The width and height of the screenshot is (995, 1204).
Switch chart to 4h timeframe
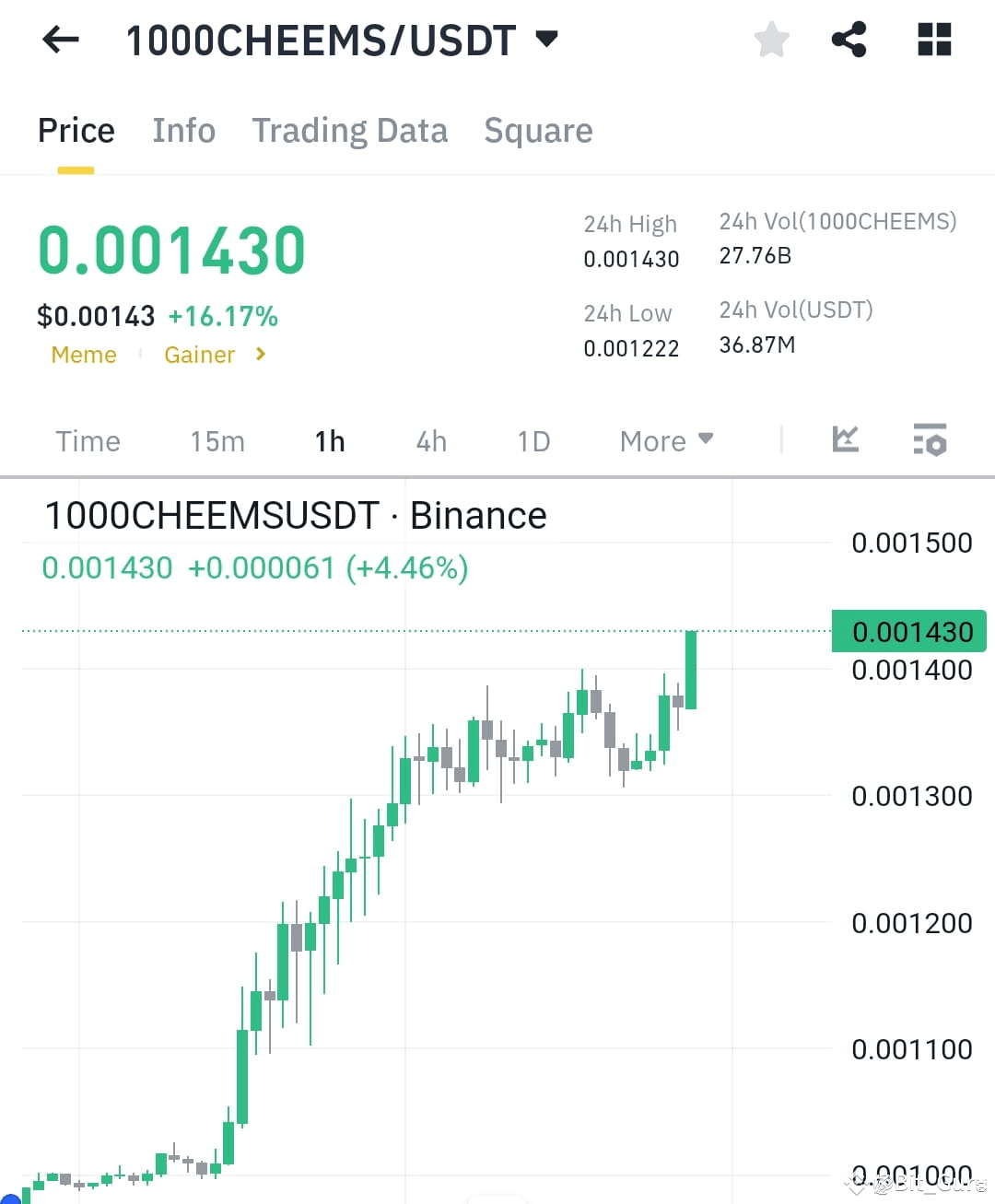click(429, 441)
